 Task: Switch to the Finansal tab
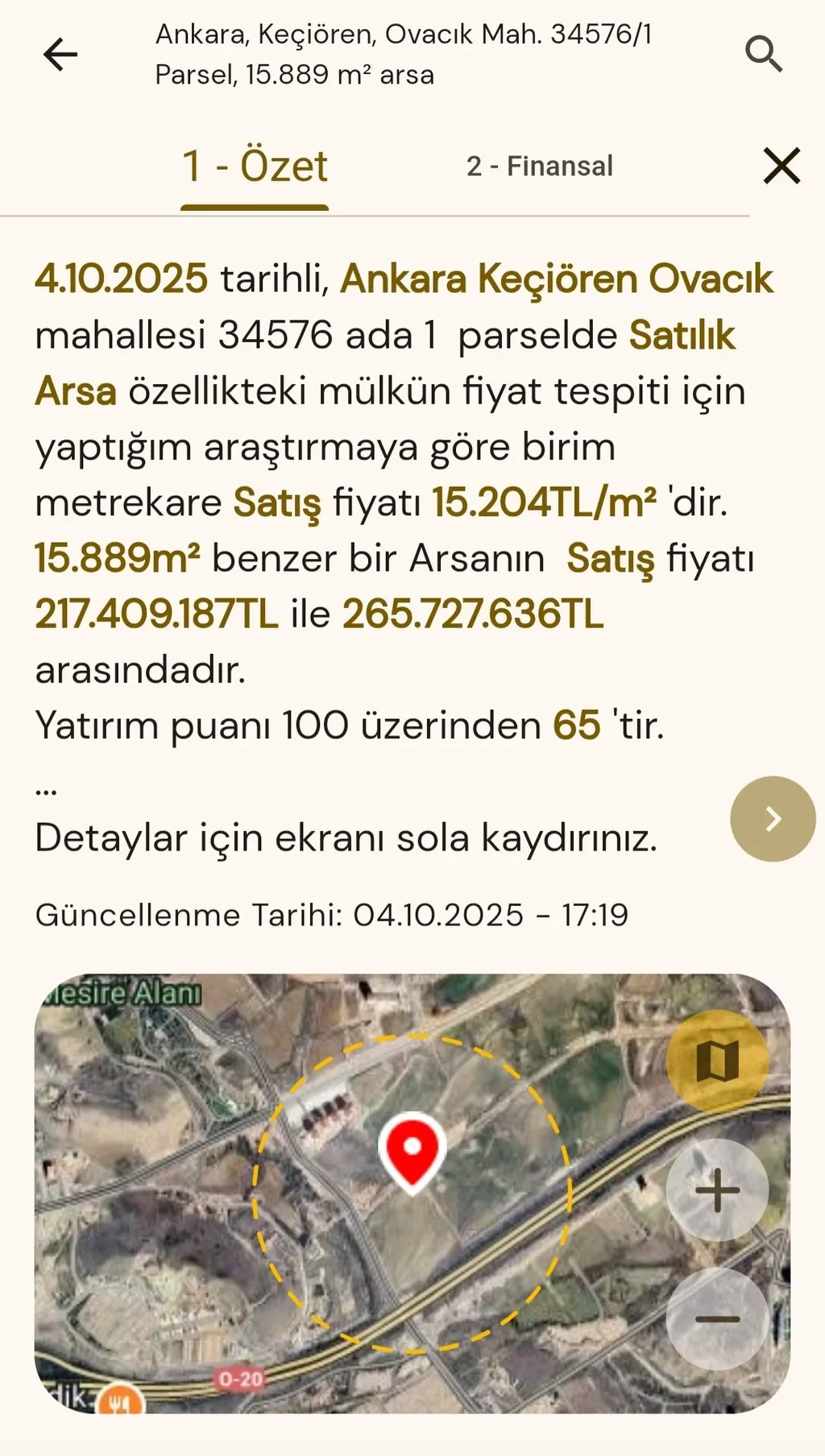[539, 167]
